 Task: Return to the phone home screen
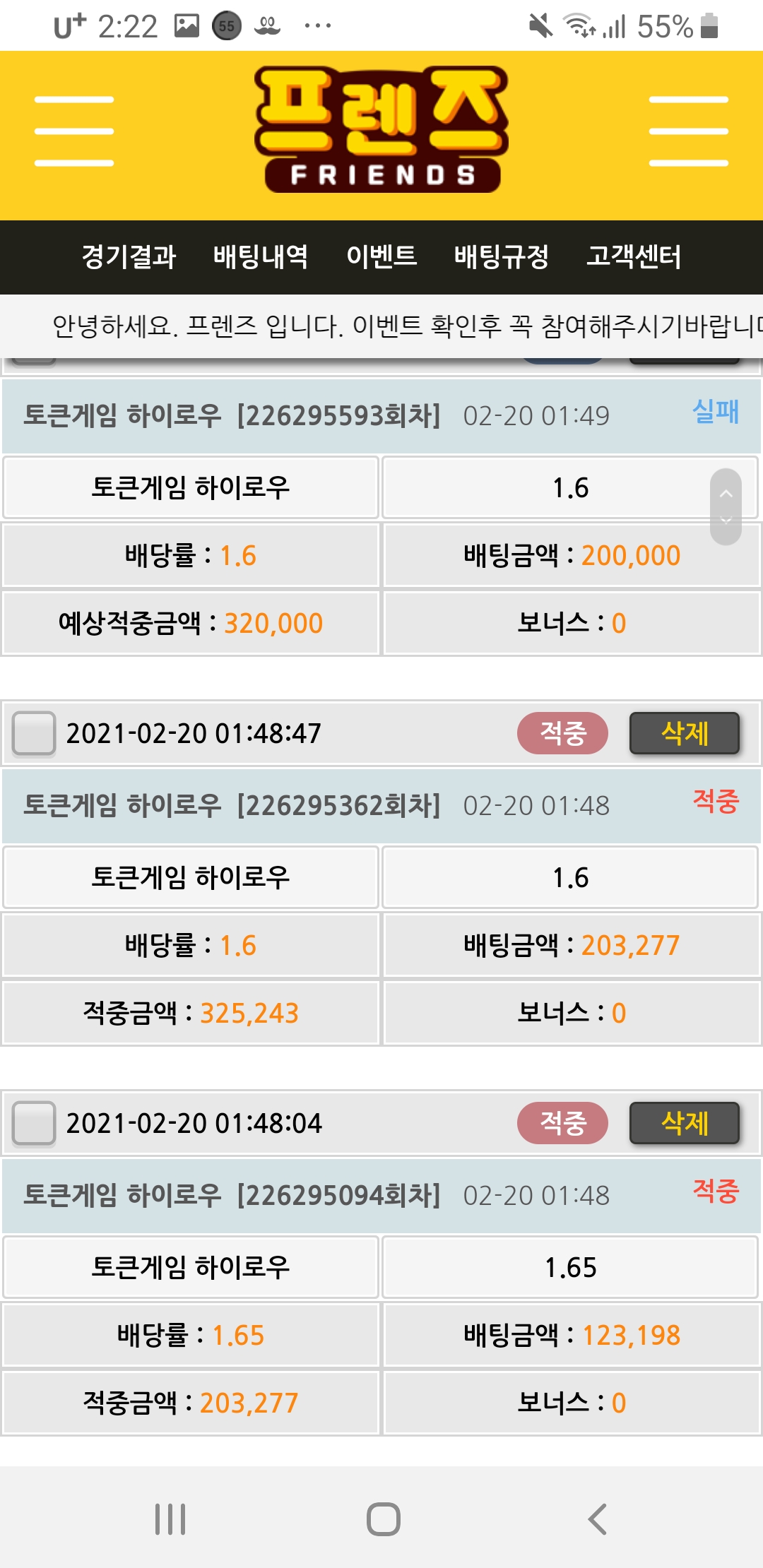[x=383, y=1519]
